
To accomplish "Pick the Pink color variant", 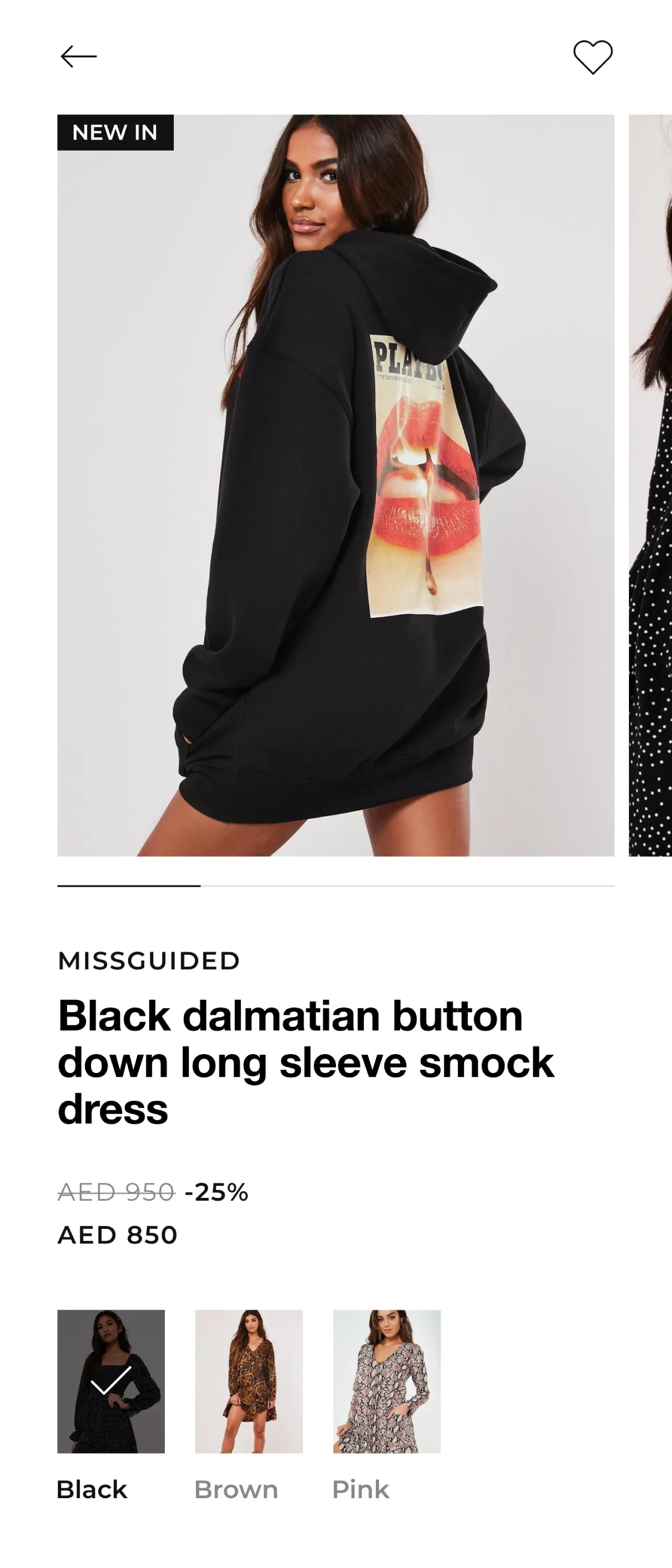I will (386, 1381).
